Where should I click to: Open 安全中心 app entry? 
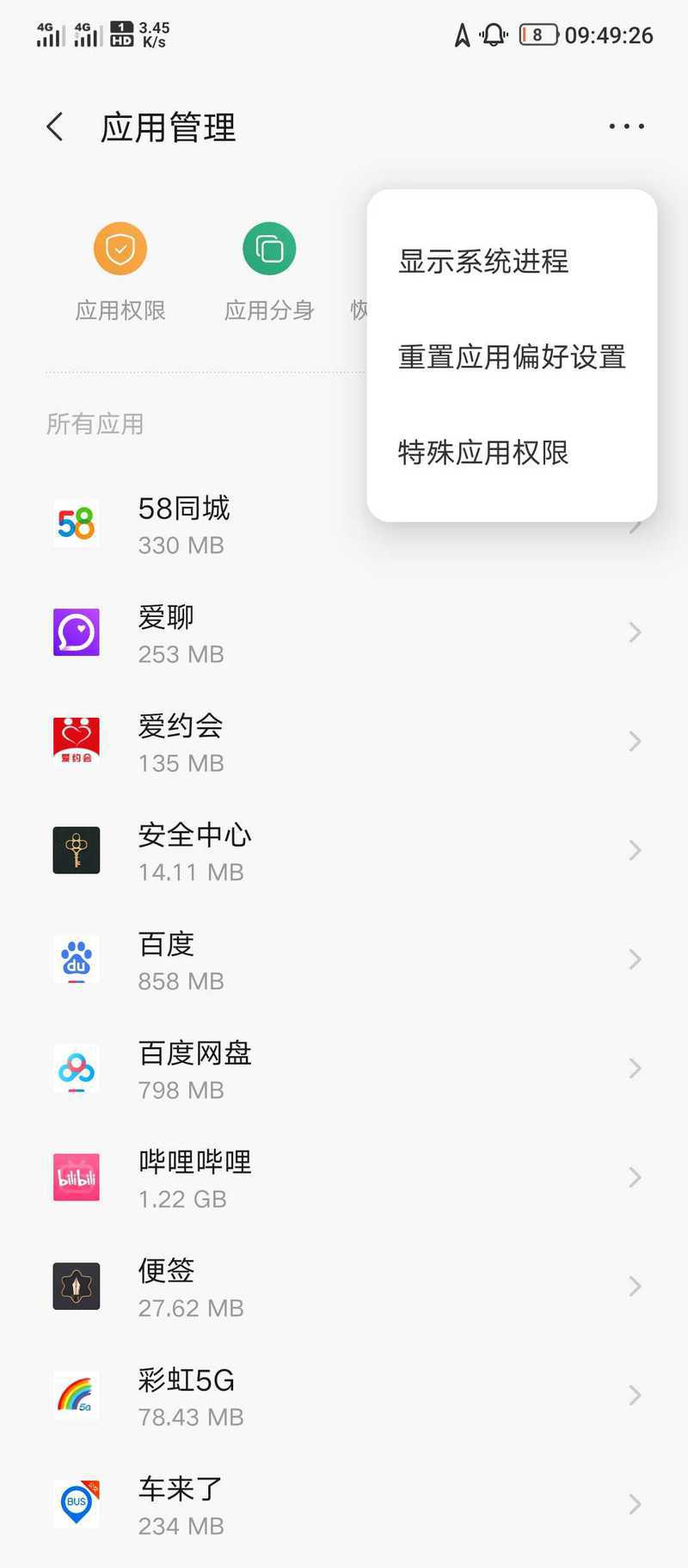(344, 850)
